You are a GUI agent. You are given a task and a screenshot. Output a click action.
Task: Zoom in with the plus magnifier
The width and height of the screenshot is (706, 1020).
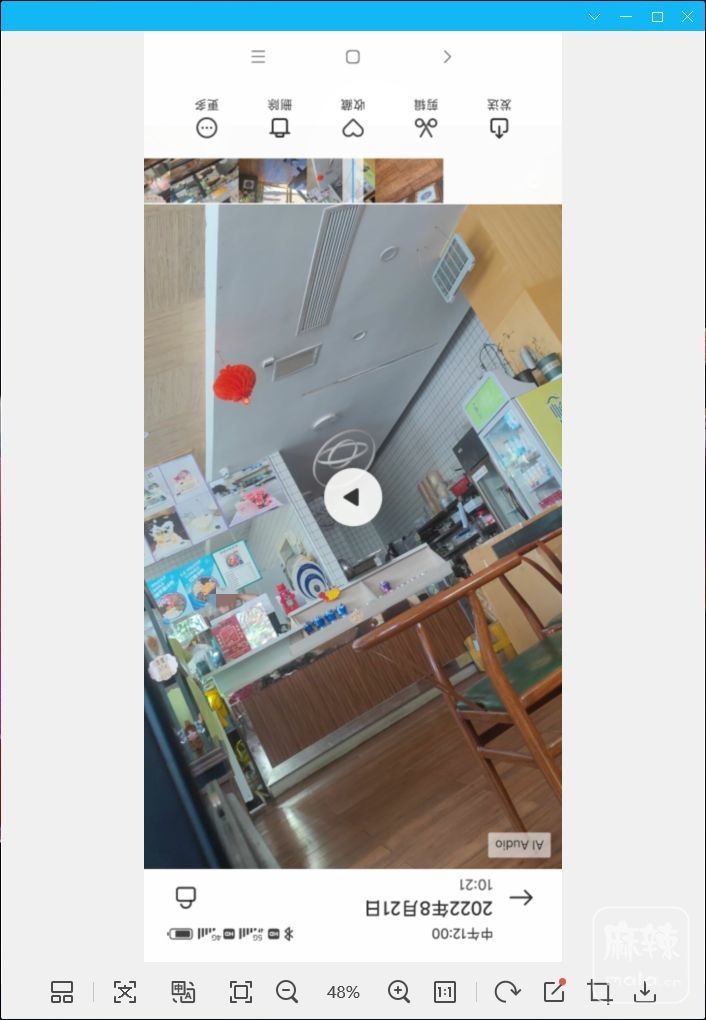click(399, 992)
